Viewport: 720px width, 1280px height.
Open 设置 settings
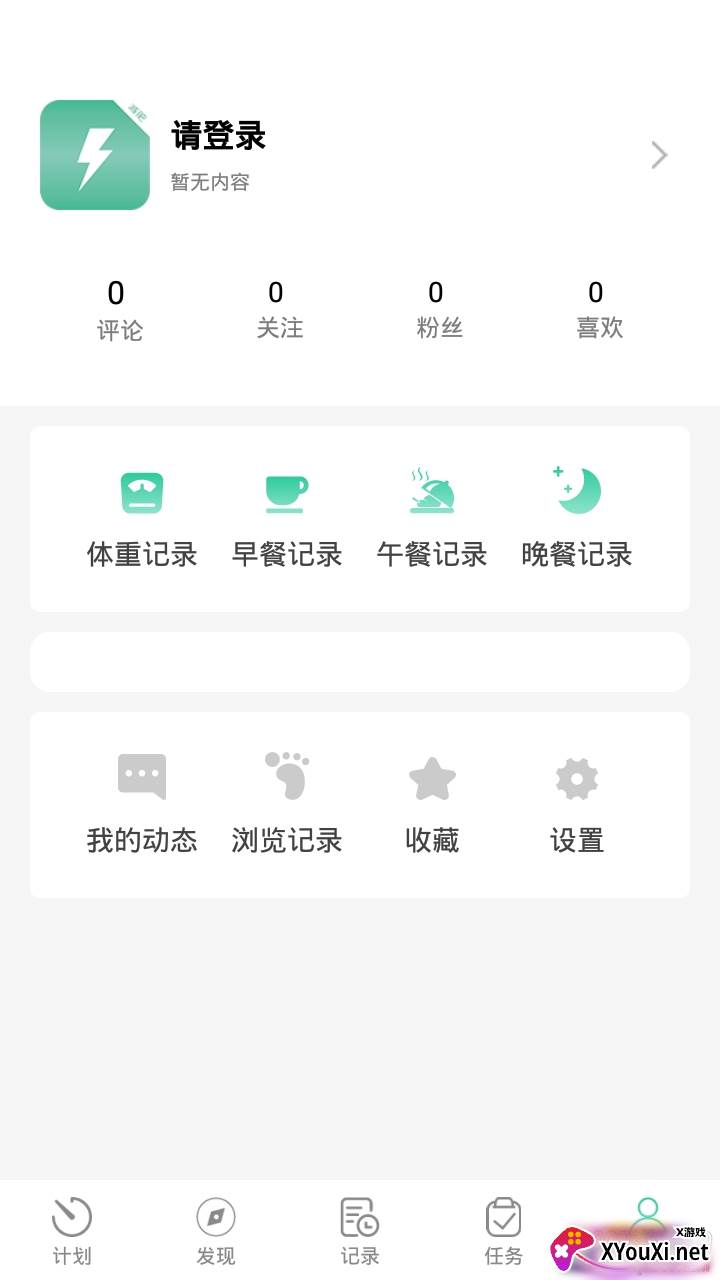577,804
